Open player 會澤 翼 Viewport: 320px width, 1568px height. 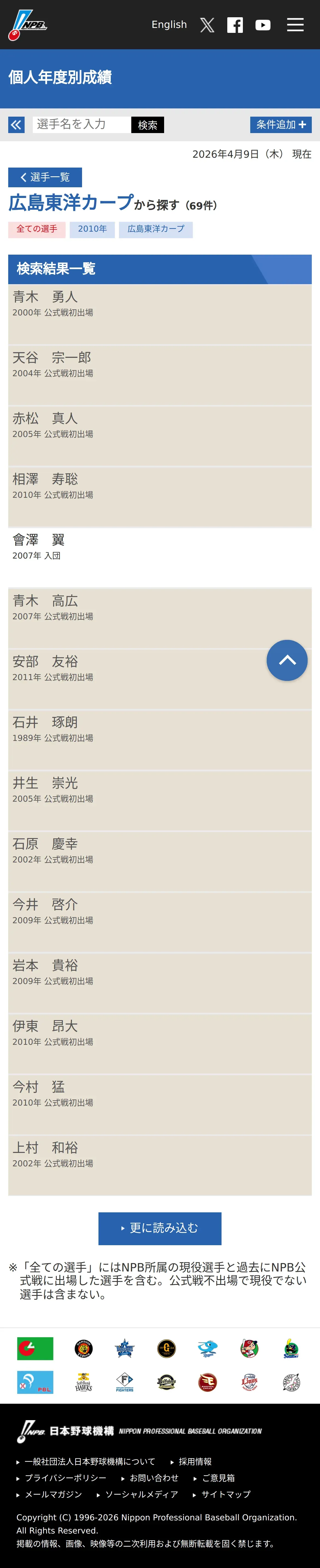(160, 557)
